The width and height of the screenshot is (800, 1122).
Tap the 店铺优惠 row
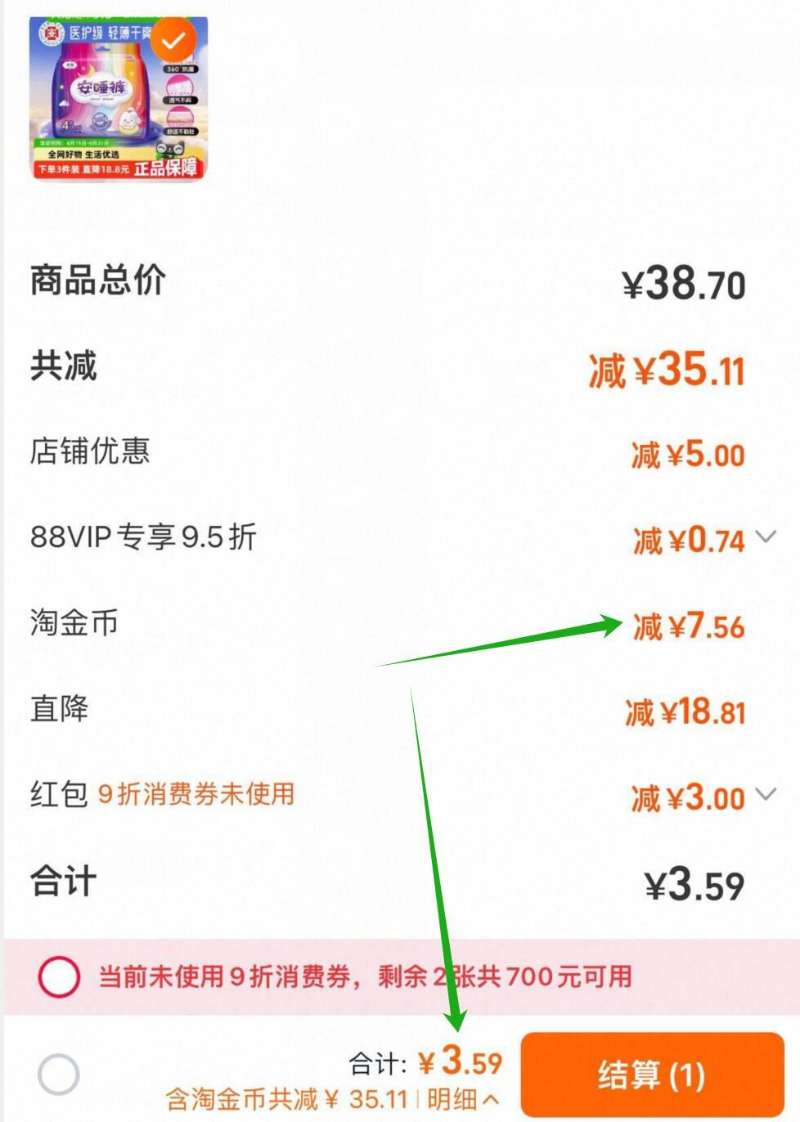click(x=400, y=454)
